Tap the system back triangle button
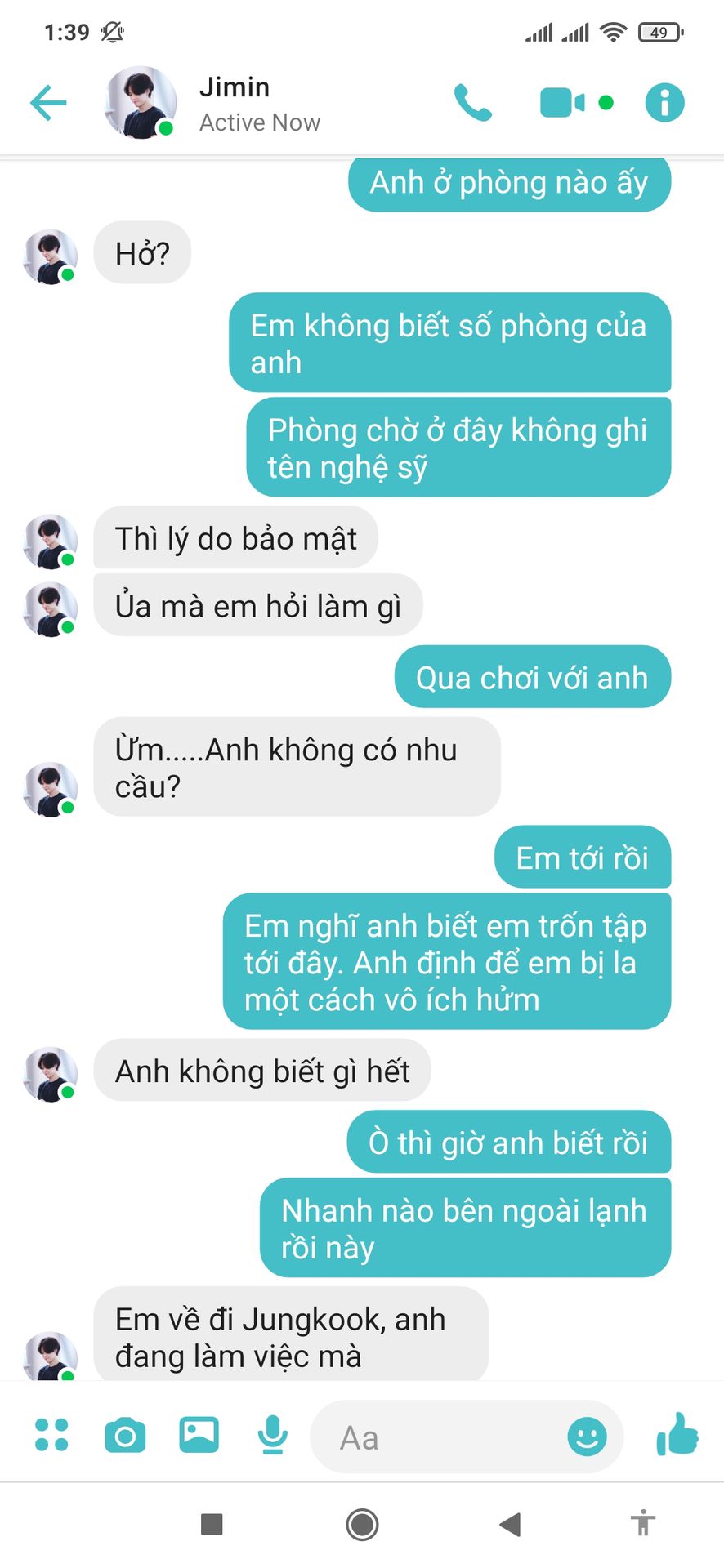Image resolution: width=724 pixels, height=1568 pixels. 510,1524
